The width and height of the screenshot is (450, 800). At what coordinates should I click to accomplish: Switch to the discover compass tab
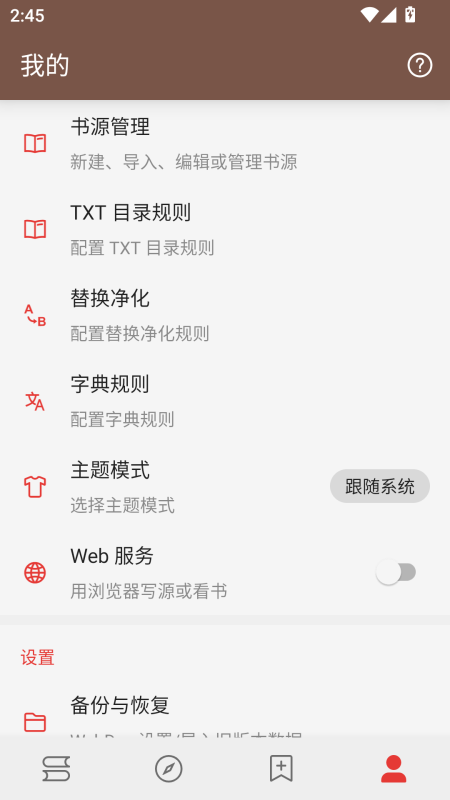169,768
